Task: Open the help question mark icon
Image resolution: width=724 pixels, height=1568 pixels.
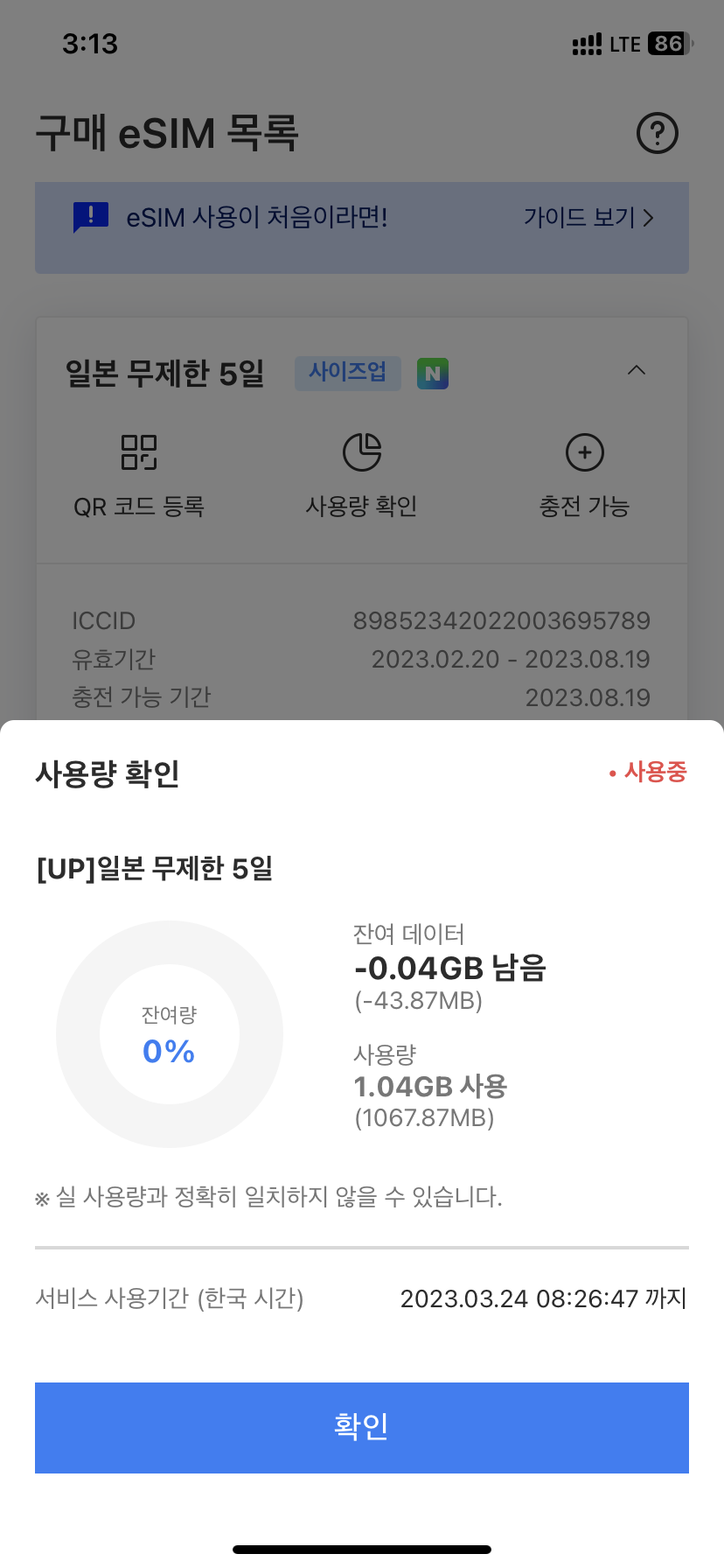Action: pyautogui.click(x=658, y=134)
